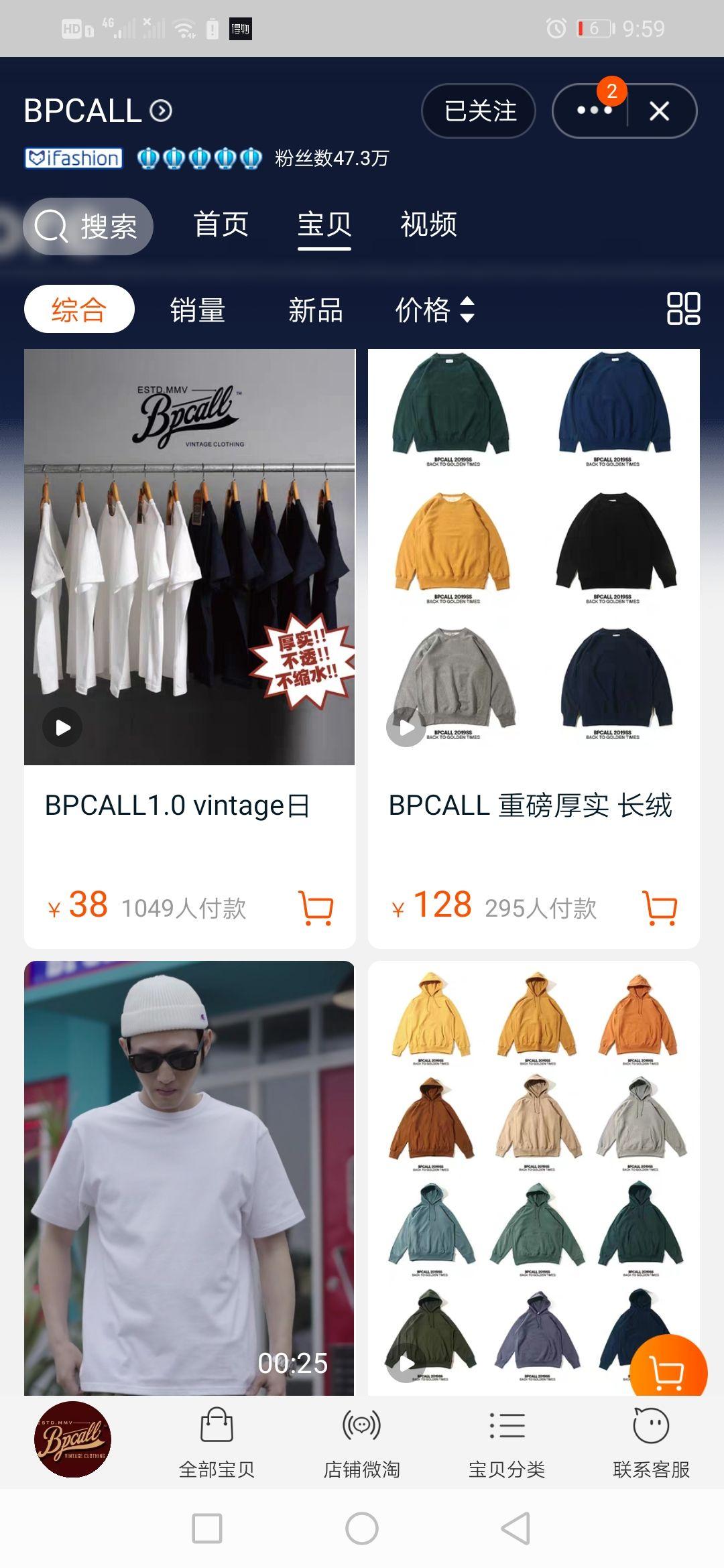Show 新品 new arrivals
Image resolution: width=724 pixels, height=1568 pixels.
(x=315, y=310)
